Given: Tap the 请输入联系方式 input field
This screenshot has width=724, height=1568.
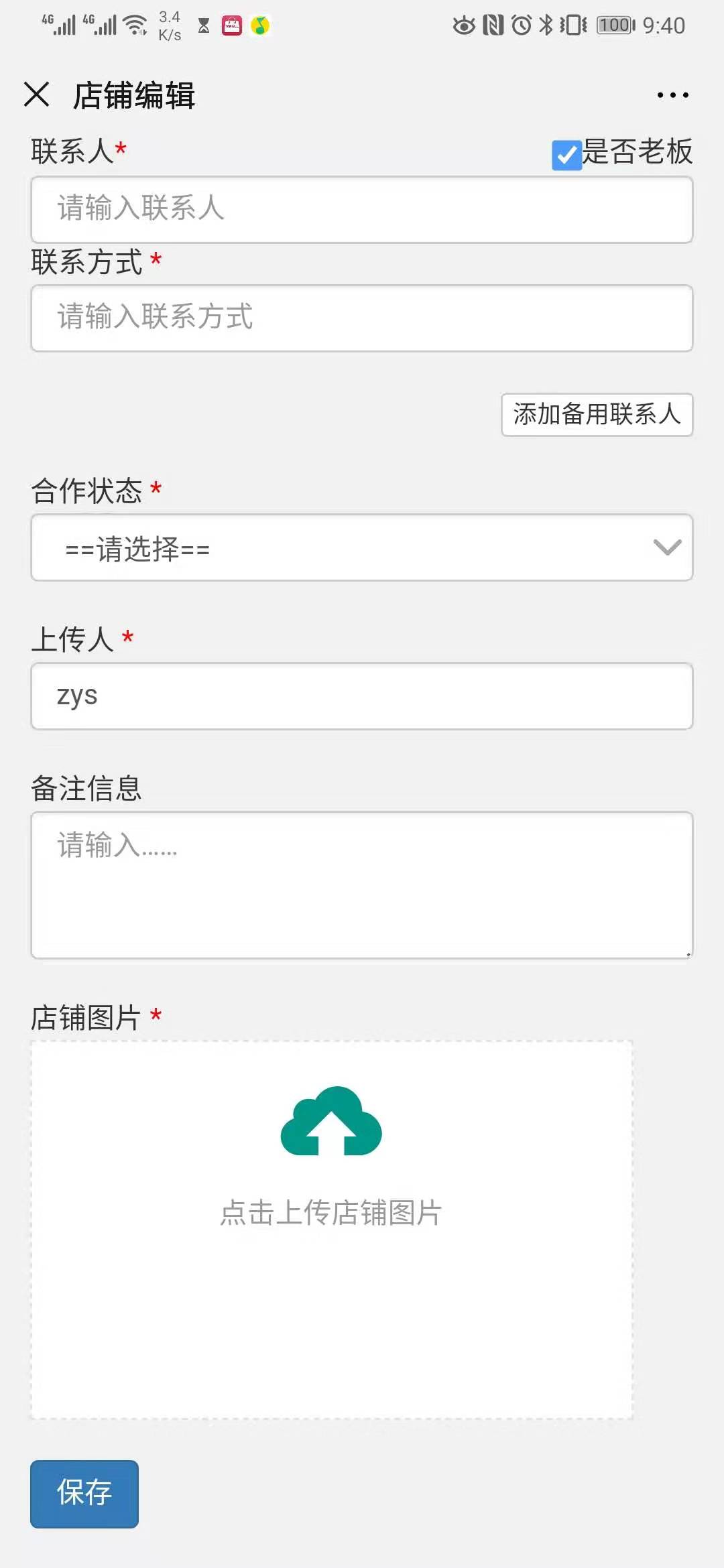Looking at the screenshot, I should click(361, 318).
